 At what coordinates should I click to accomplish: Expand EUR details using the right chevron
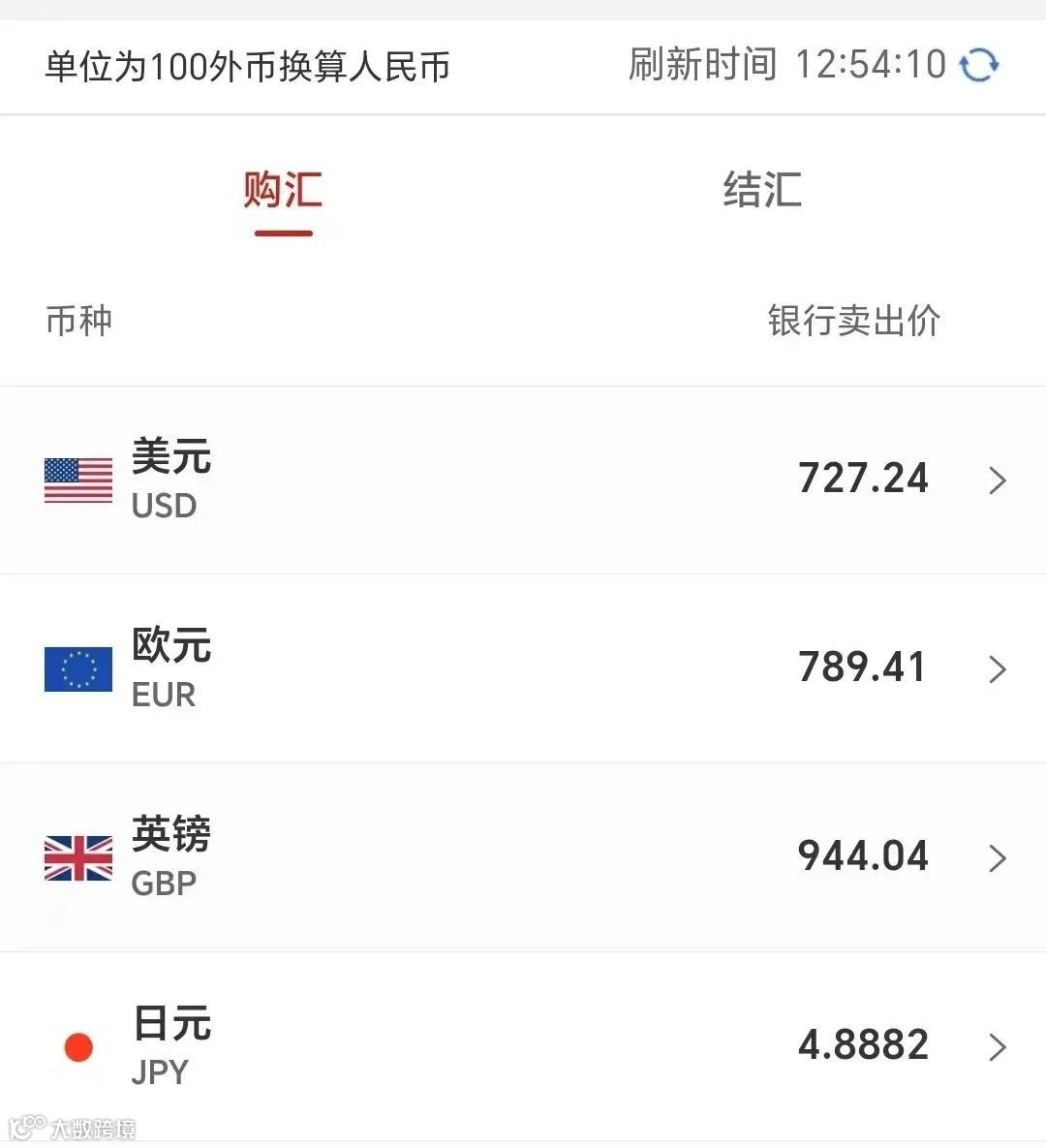click(997, 668)
